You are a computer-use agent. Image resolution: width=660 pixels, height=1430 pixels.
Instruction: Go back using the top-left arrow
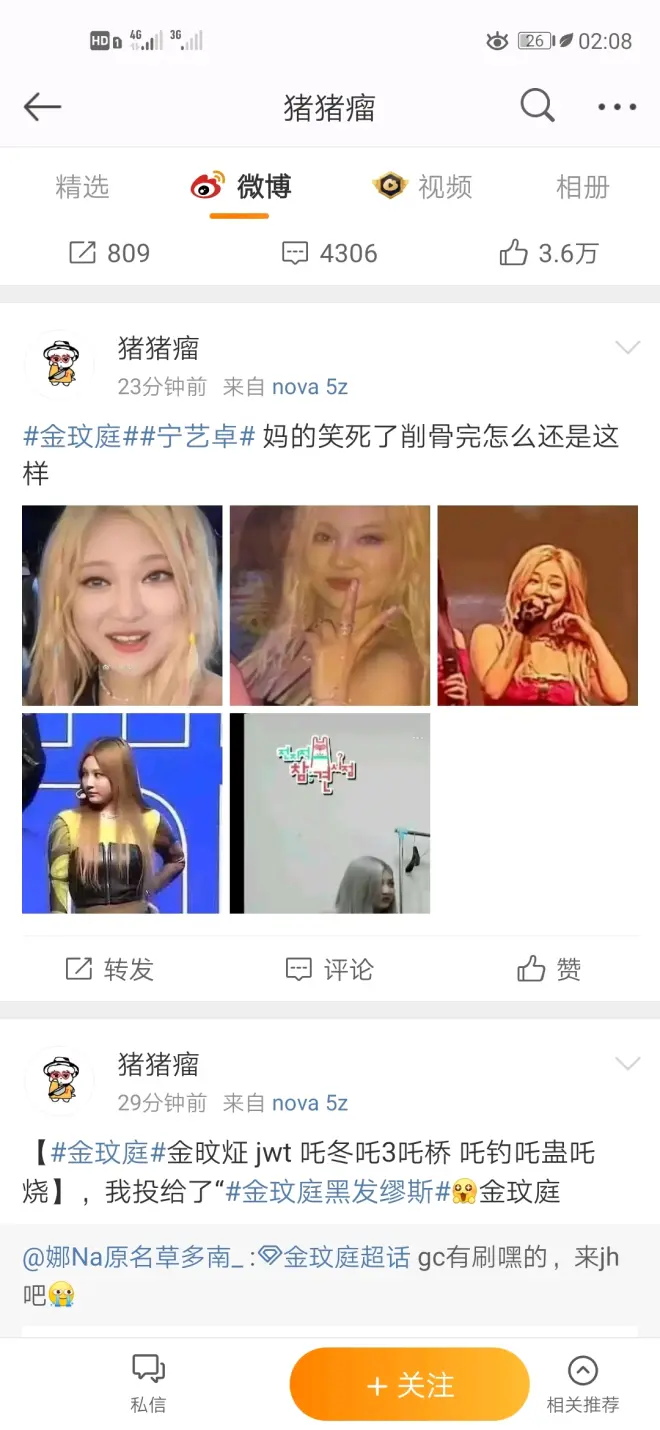click(42, 107)
